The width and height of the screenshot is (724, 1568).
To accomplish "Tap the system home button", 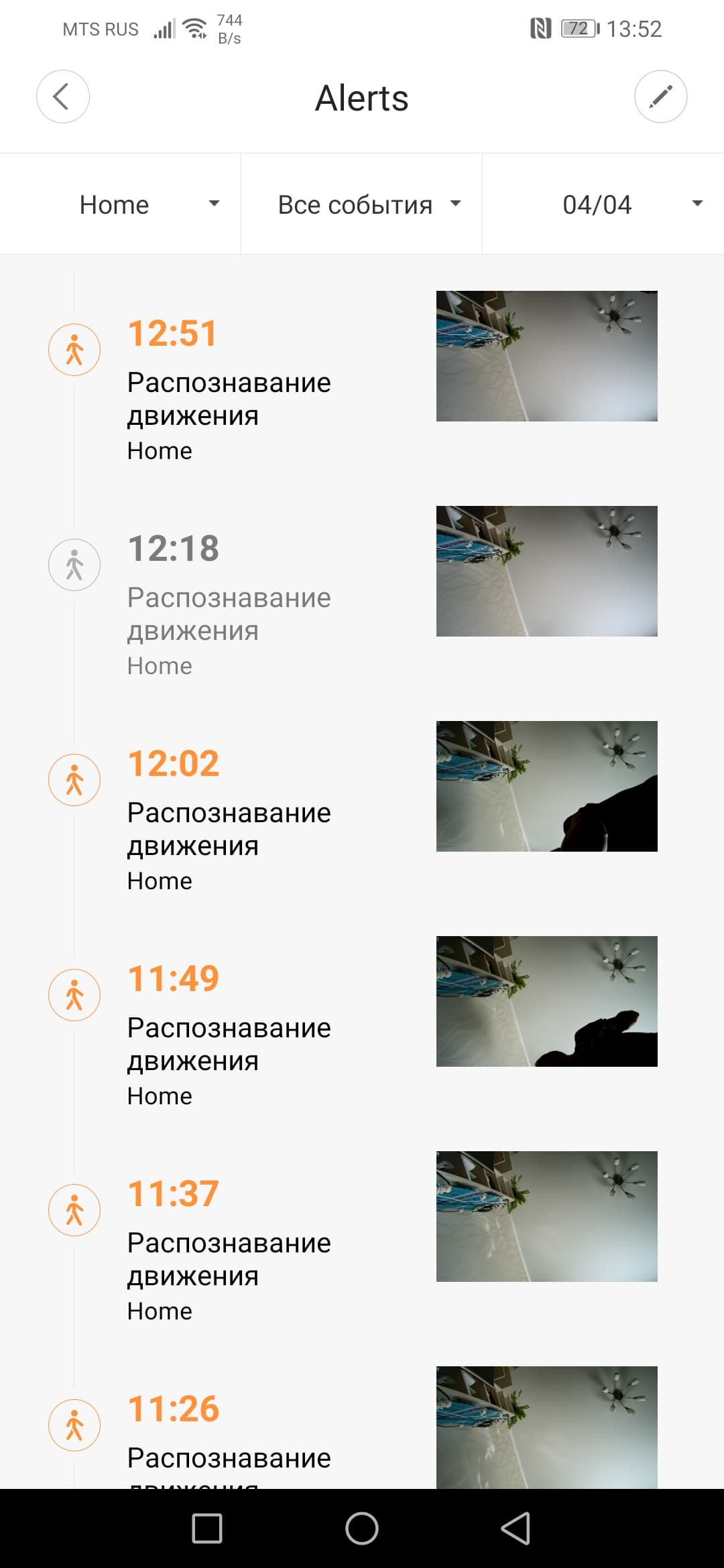I will [362, 1528].
